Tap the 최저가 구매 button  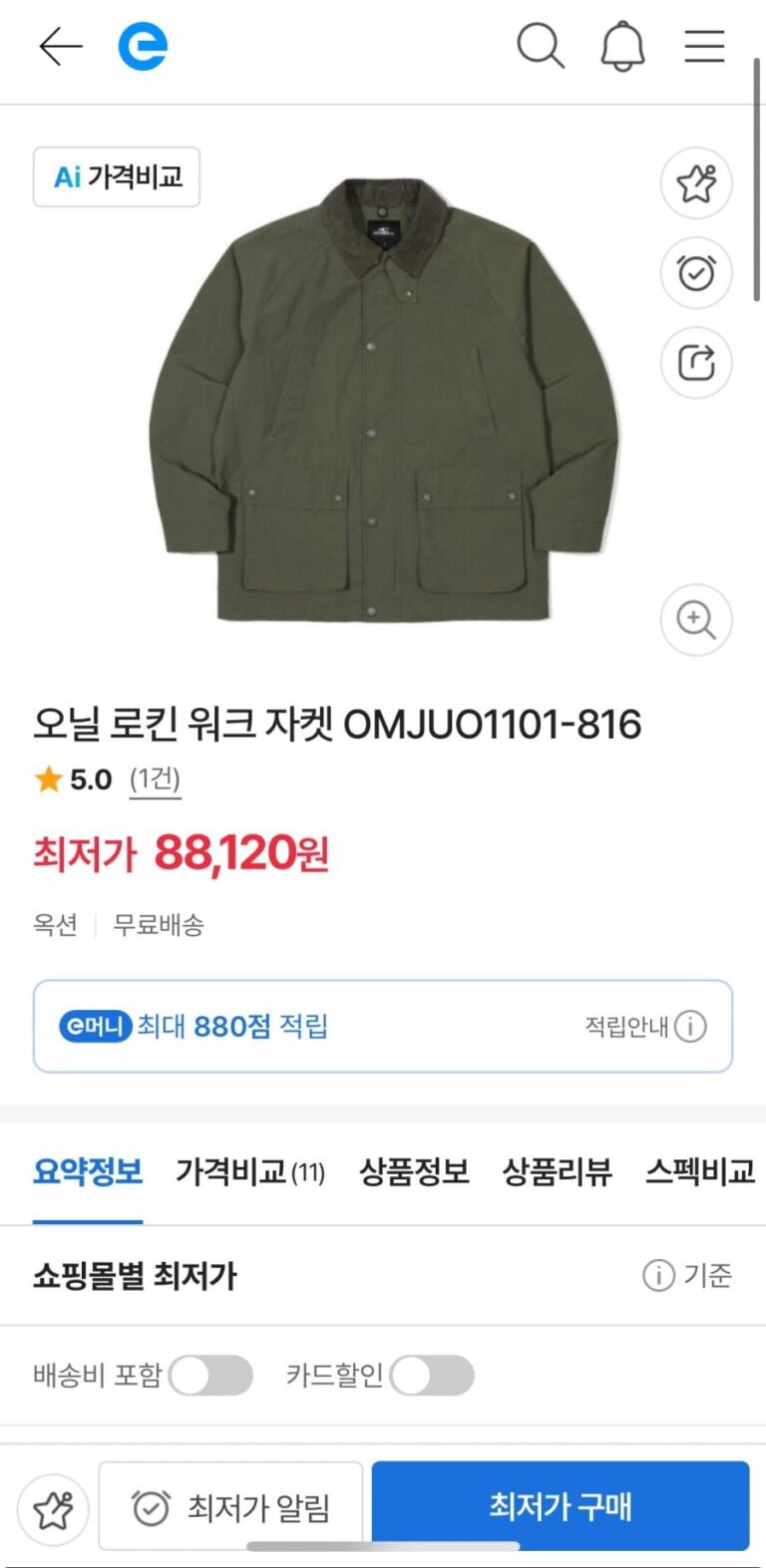coord(560,1505)
